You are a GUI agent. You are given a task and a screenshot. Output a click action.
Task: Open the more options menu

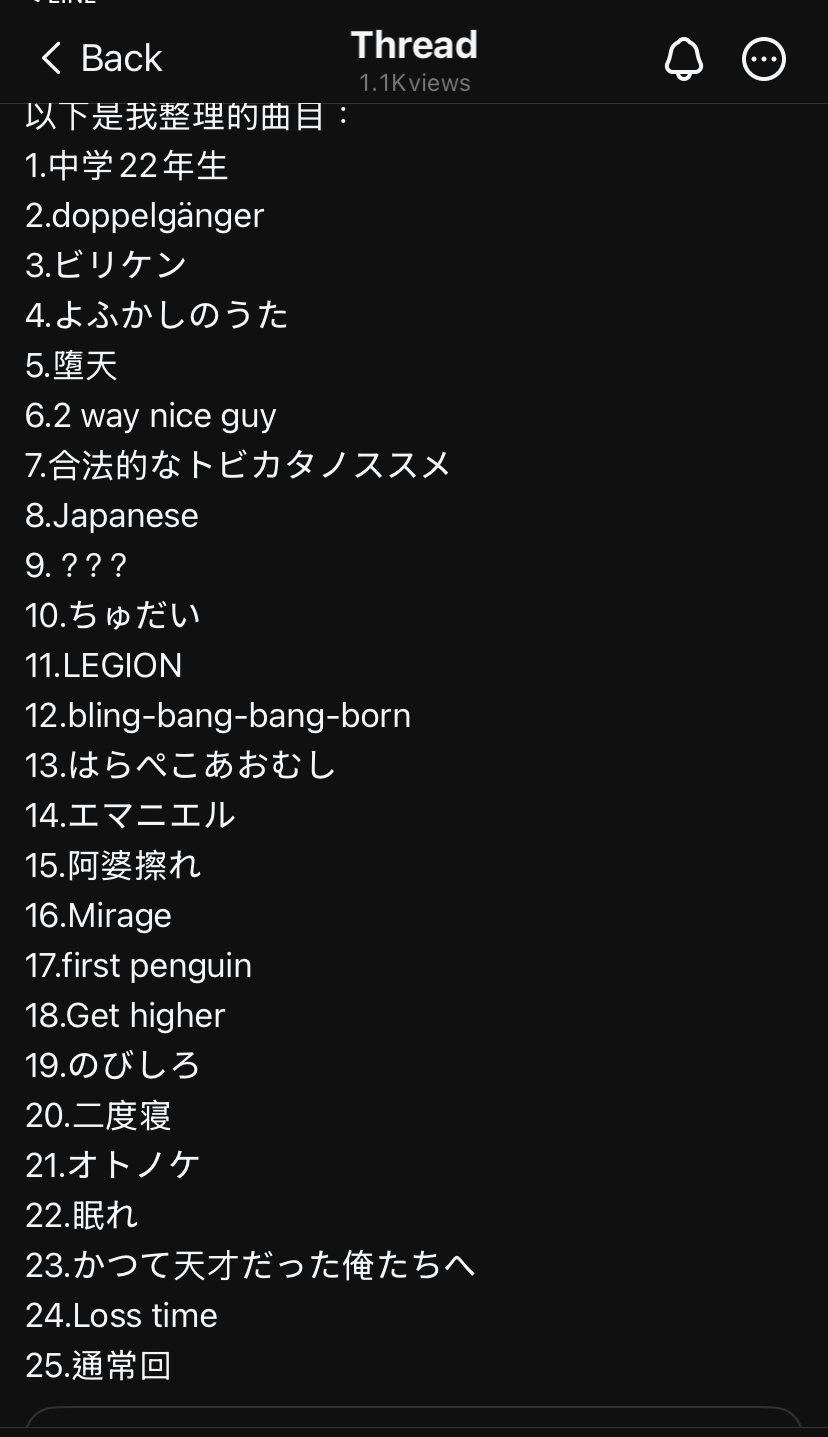pos(764,59)
